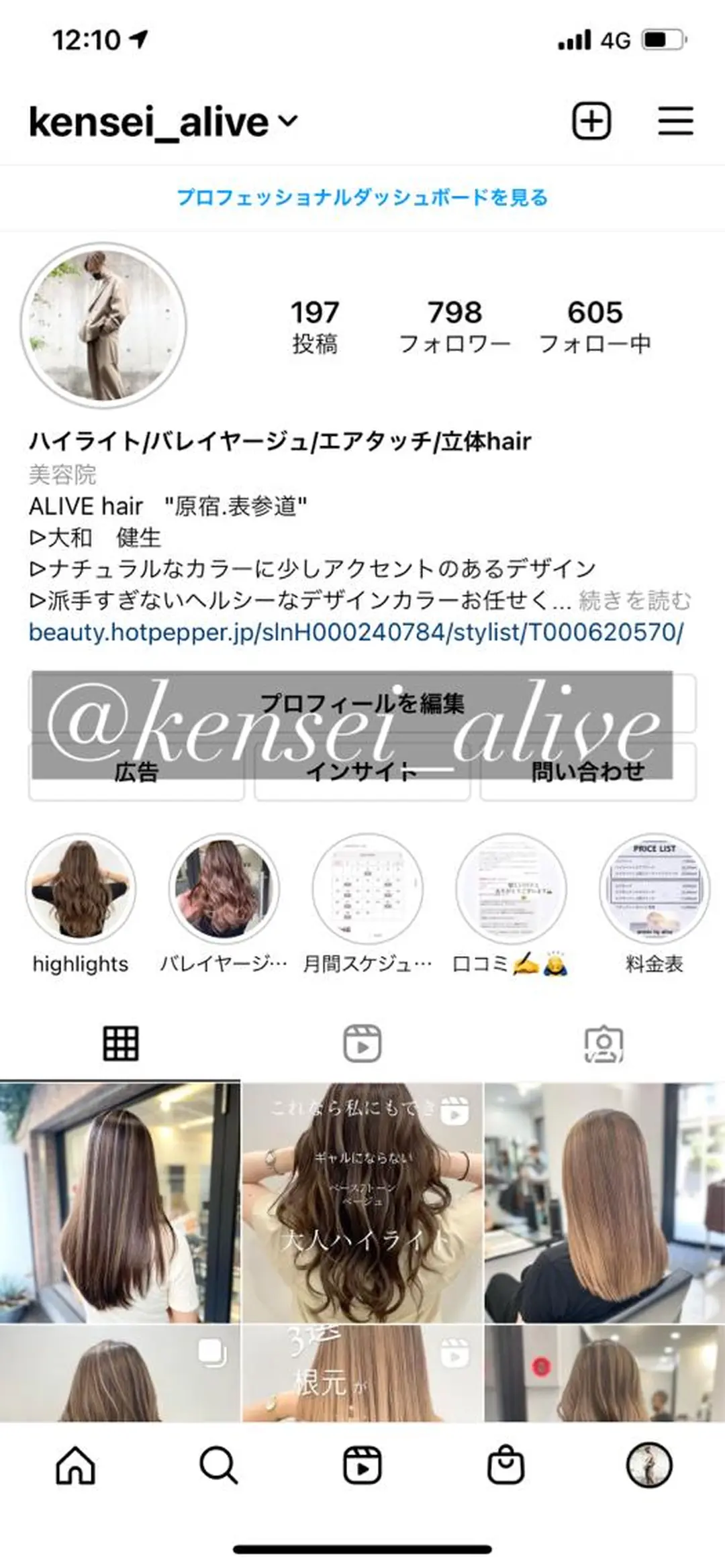This screenshot has width=725, height=1568.
Task: Switch to the Reels profile tab
Action: coord(362,1043)
